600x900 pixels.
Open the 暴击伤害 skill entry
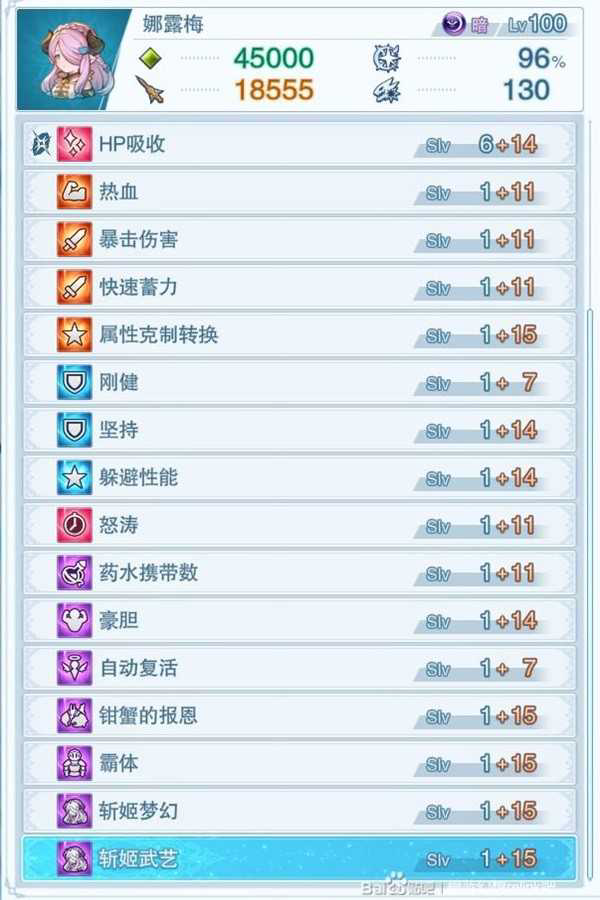click(x=300, y=240)
